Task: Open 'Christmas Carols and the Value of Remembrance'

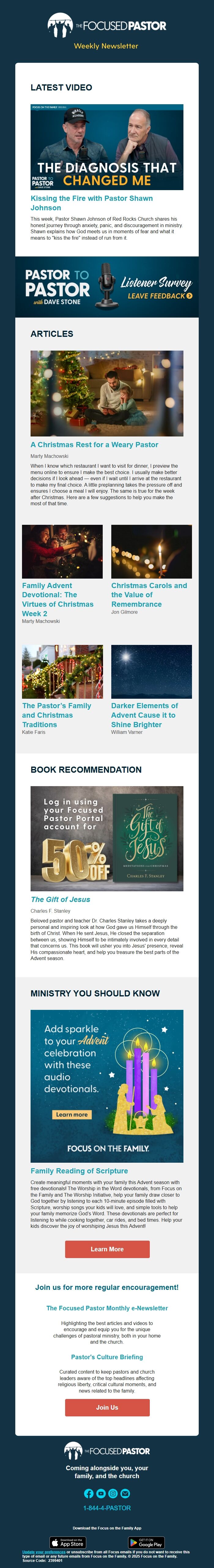Action: pos(149,594)
